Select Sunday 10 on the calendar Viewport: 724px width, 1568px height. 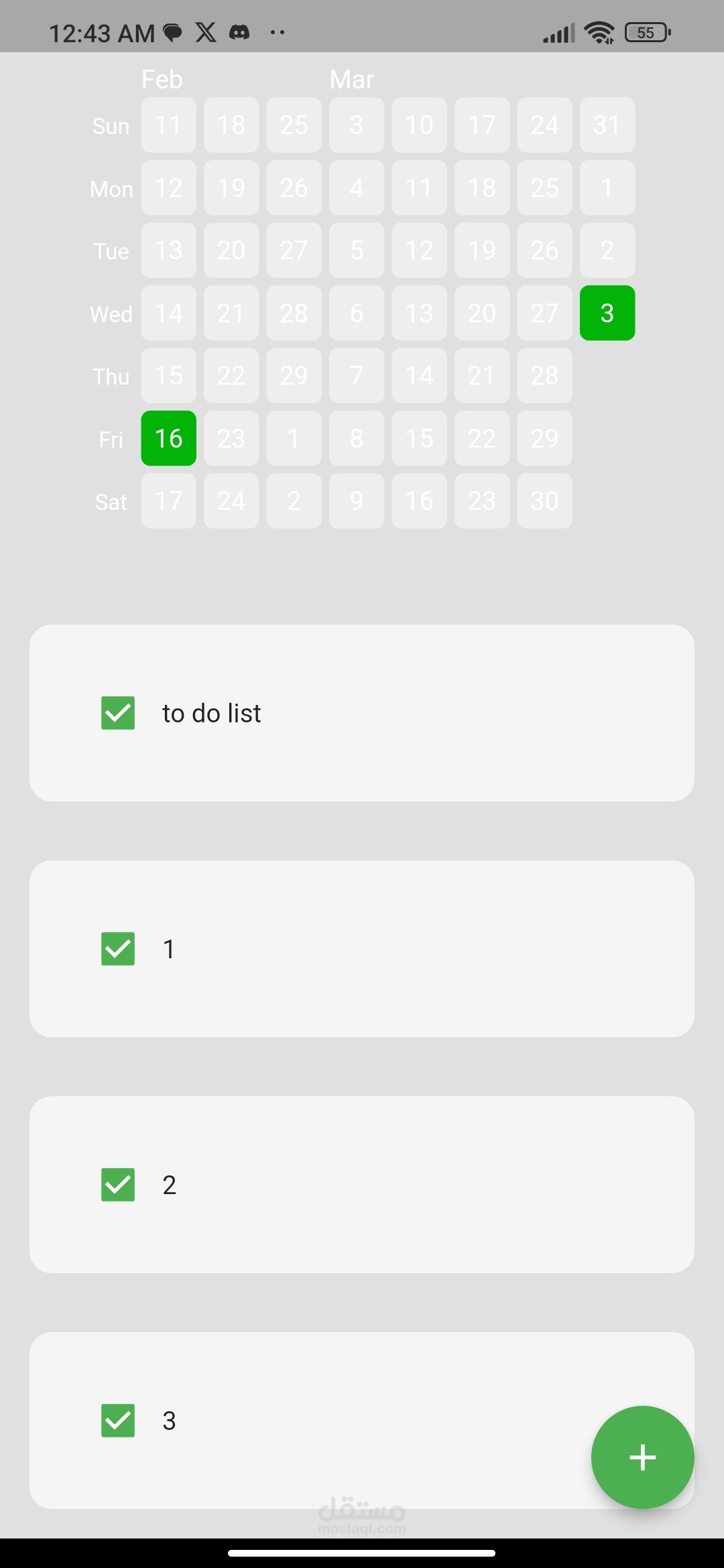[x=420, y=125]
